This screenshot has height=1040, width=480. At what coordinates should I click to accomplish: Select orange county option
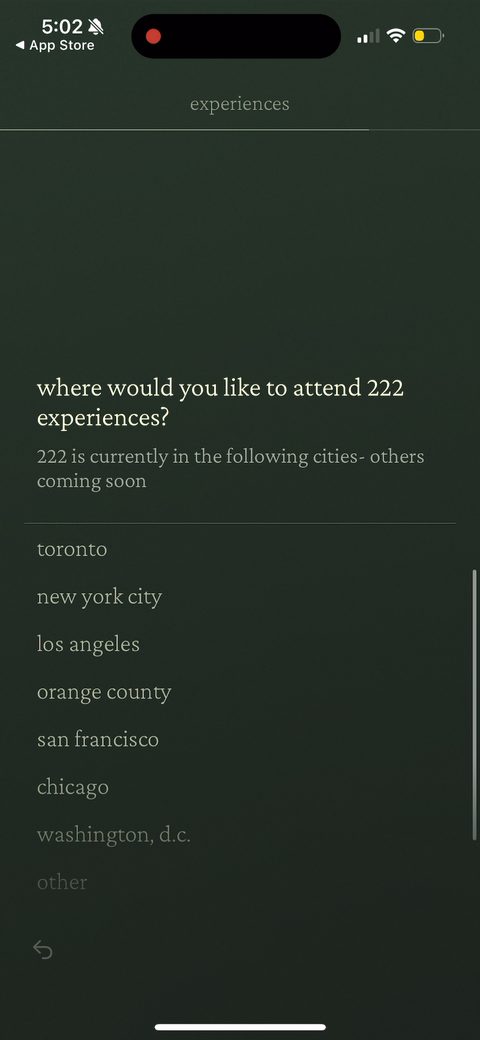104,692
